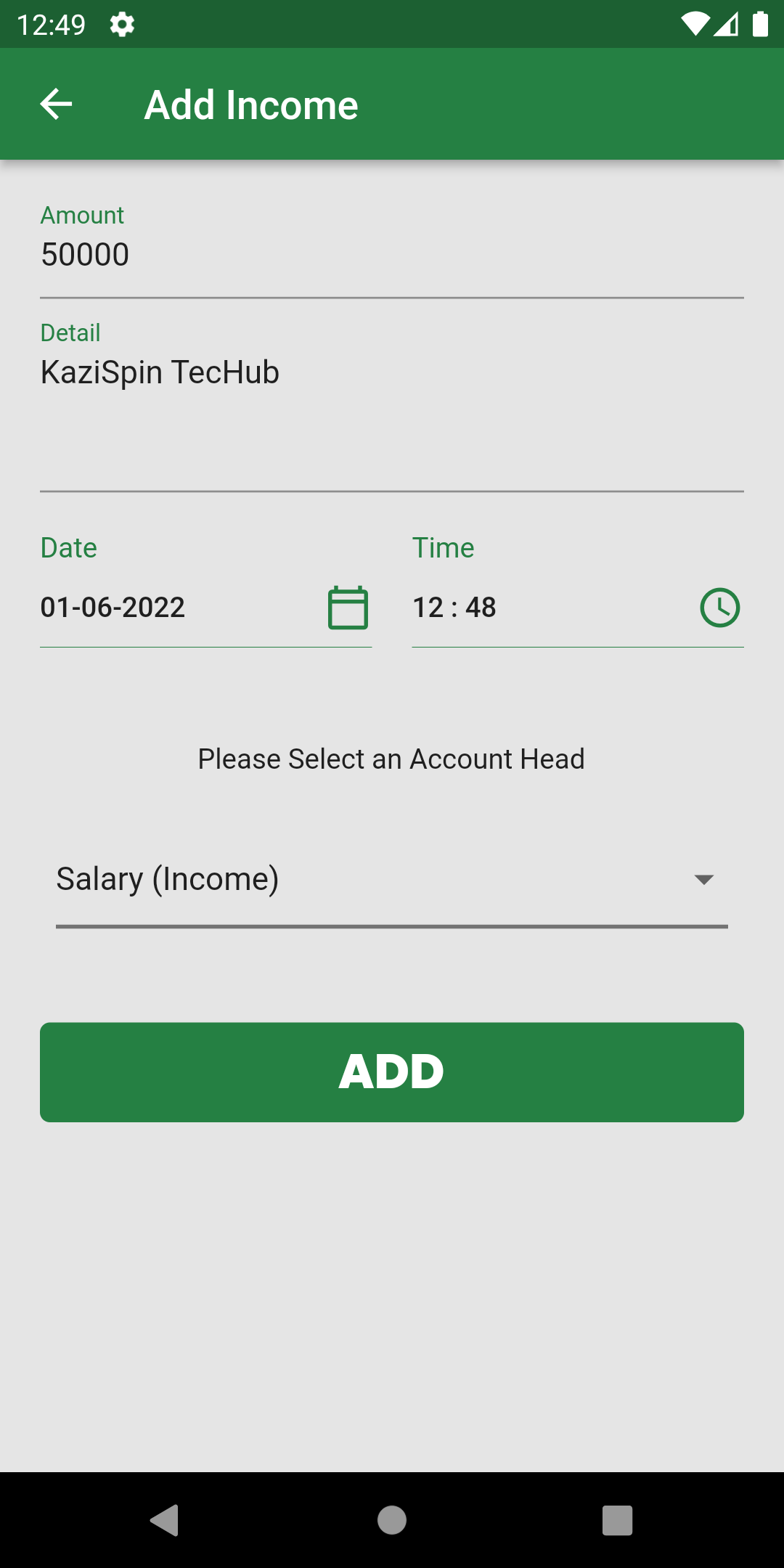The height and width of the screenshot is (1568, 784).
Task: Tap the date field 01-06-2022
Action: tap(174, 608)
